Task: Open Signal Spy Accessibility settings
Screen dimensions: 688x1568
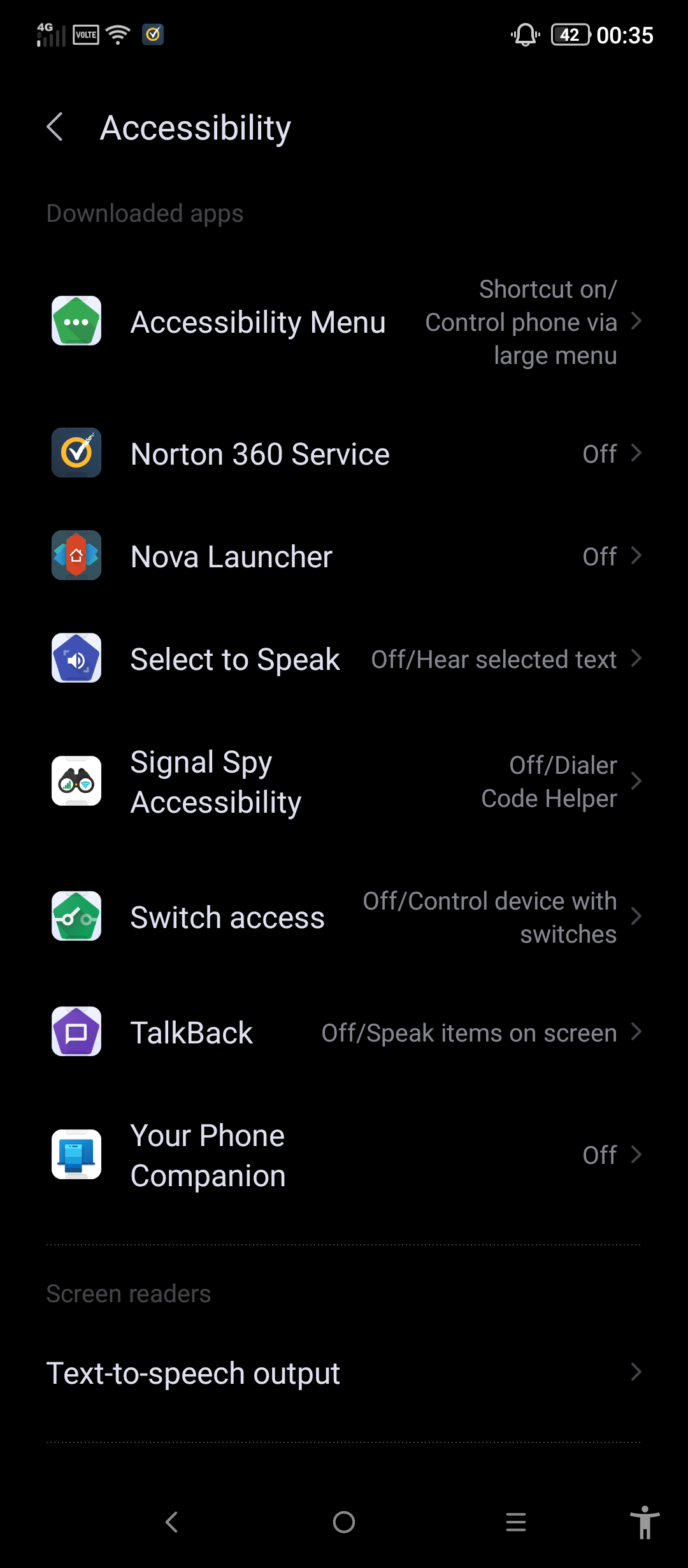Action: click(x=344, y=781)
